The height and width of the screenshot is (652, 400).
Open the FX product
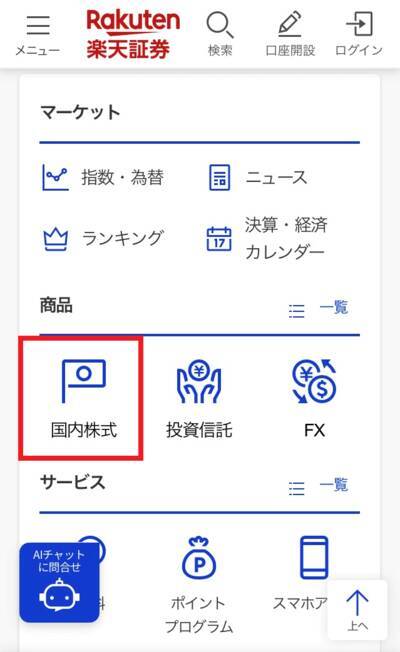tap(314, 399)
